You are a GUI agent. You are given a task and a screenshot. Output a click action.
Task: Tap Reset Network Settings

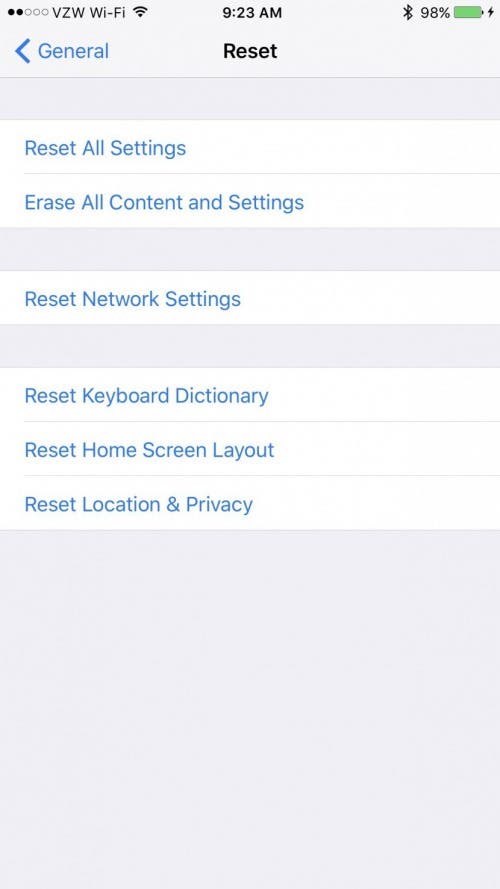point(250,298)
